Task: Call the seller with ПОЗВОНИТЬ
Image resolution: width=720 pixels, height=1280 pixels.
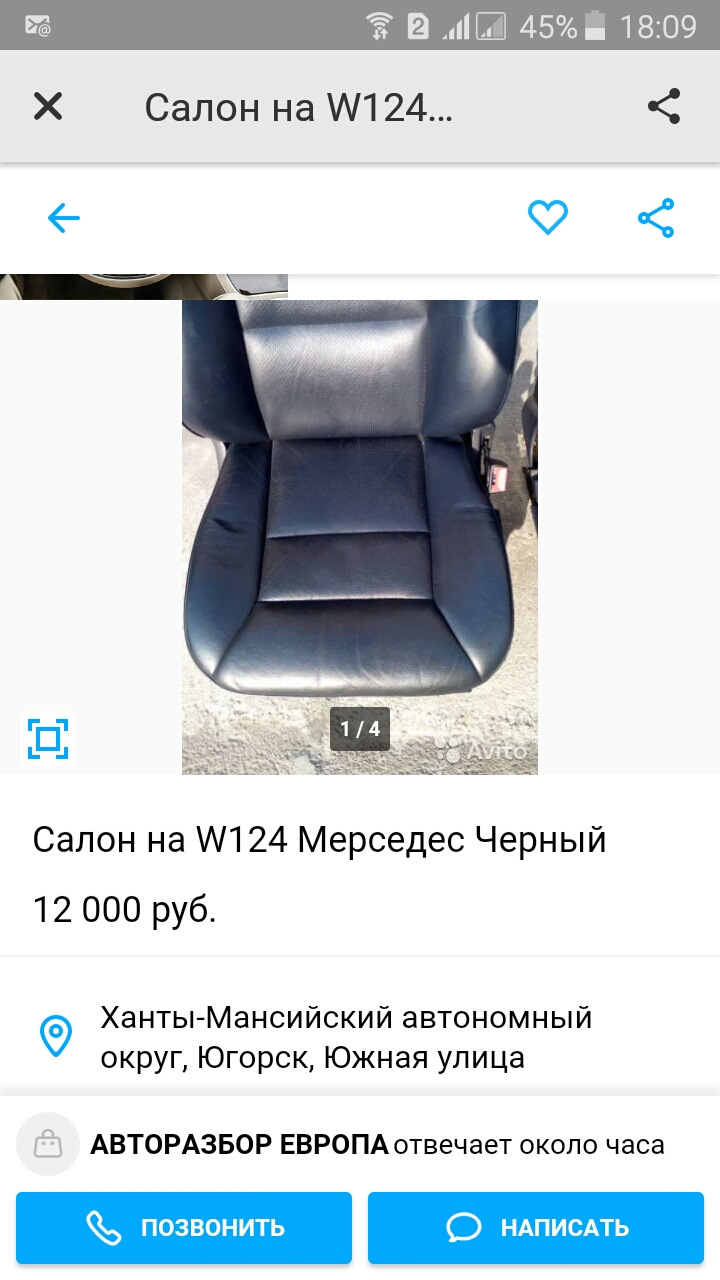Action: (184, 1227)
